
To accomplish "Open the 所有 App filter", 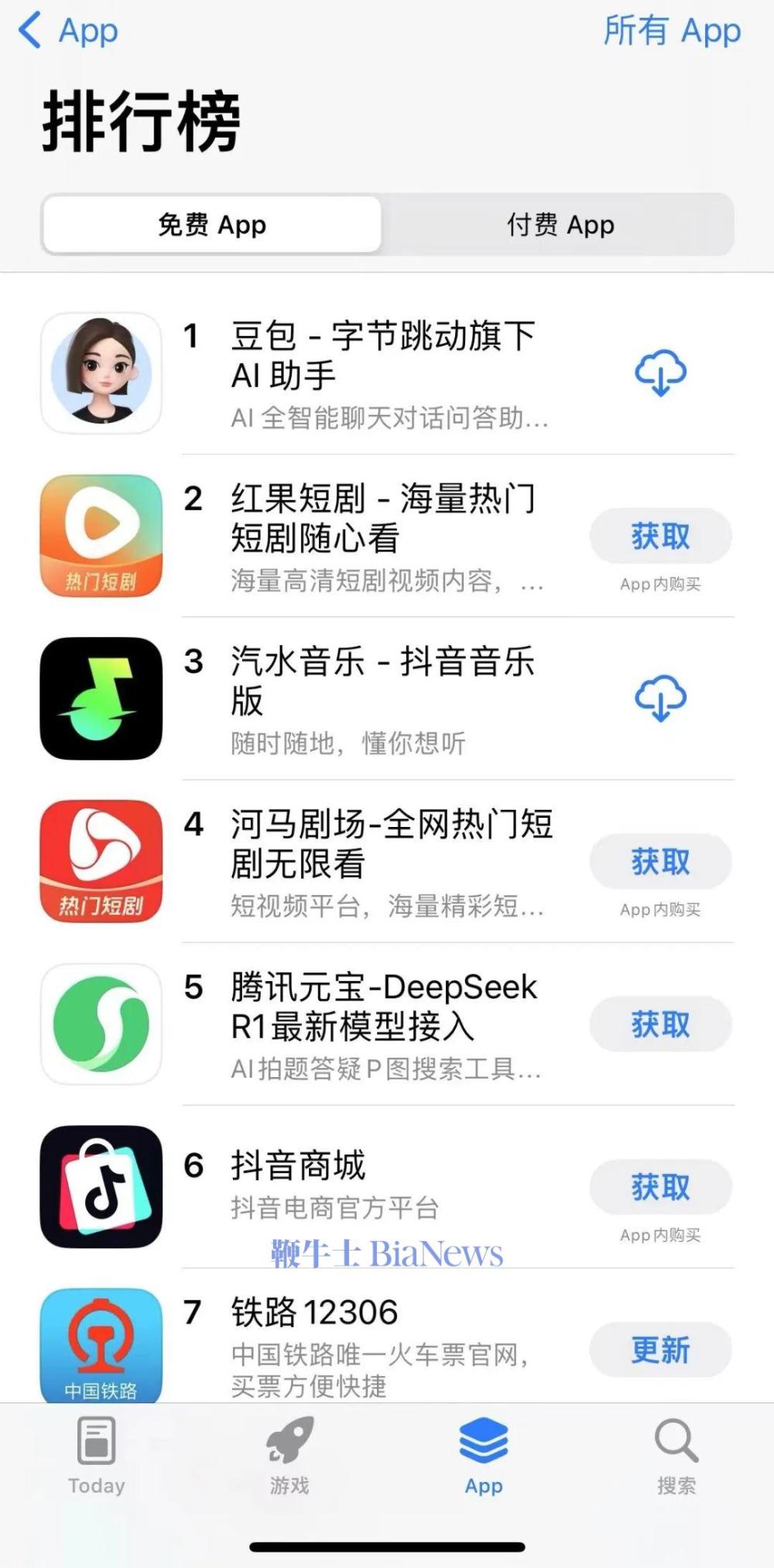I will [672, 32].
